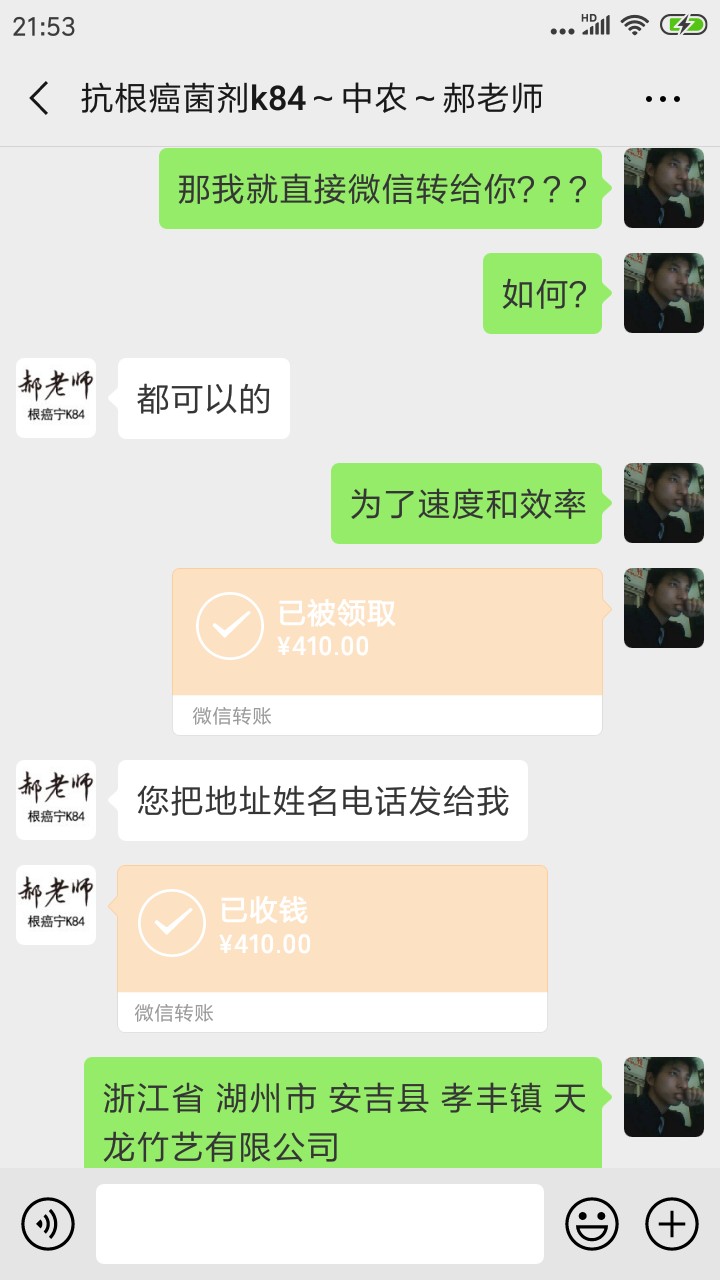720x1280 pixels.
Task: Open the plus attachments menu
Action: pyautogui.click(x=672, y=1224)
